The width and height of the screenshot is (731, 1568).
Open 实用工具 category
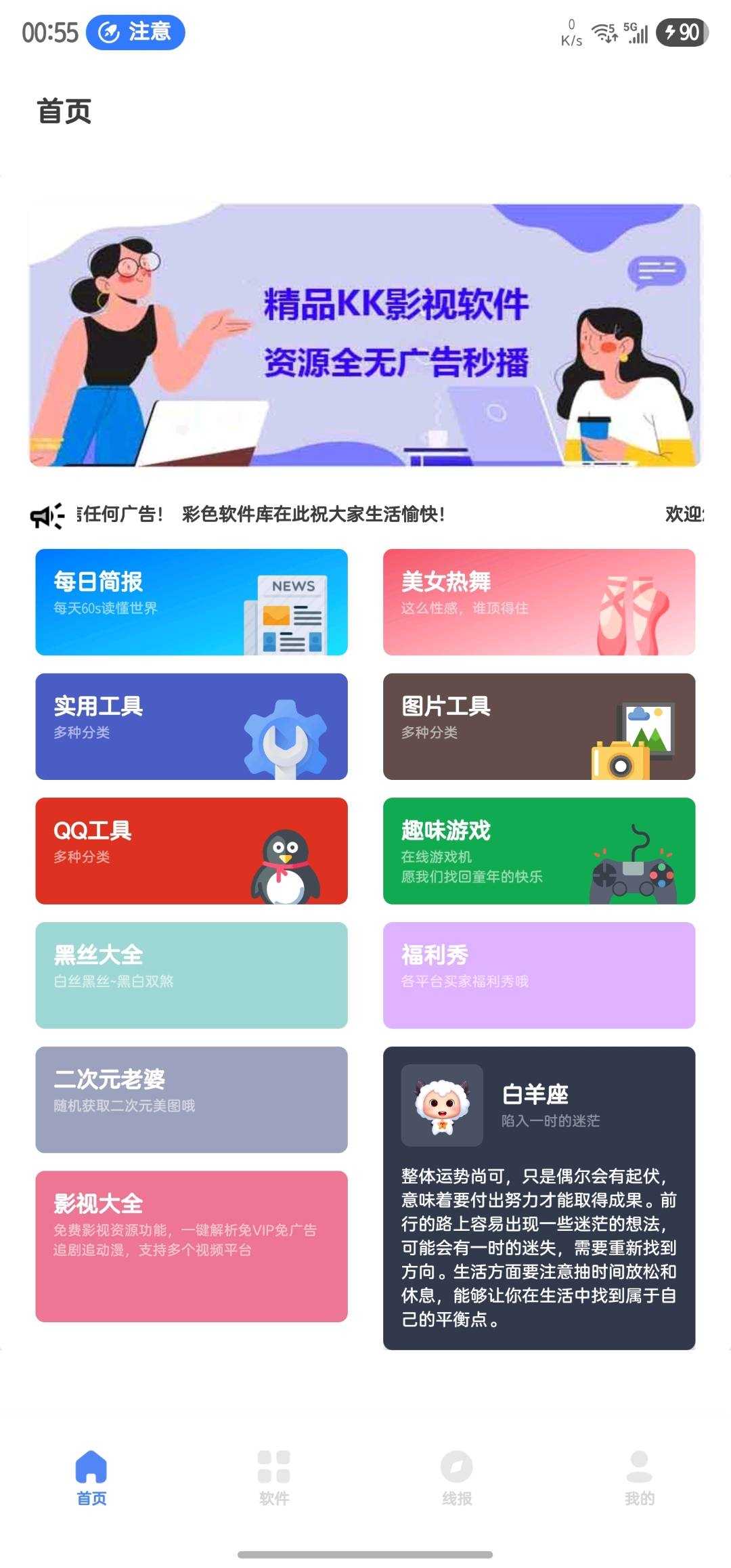click(192, 726)
